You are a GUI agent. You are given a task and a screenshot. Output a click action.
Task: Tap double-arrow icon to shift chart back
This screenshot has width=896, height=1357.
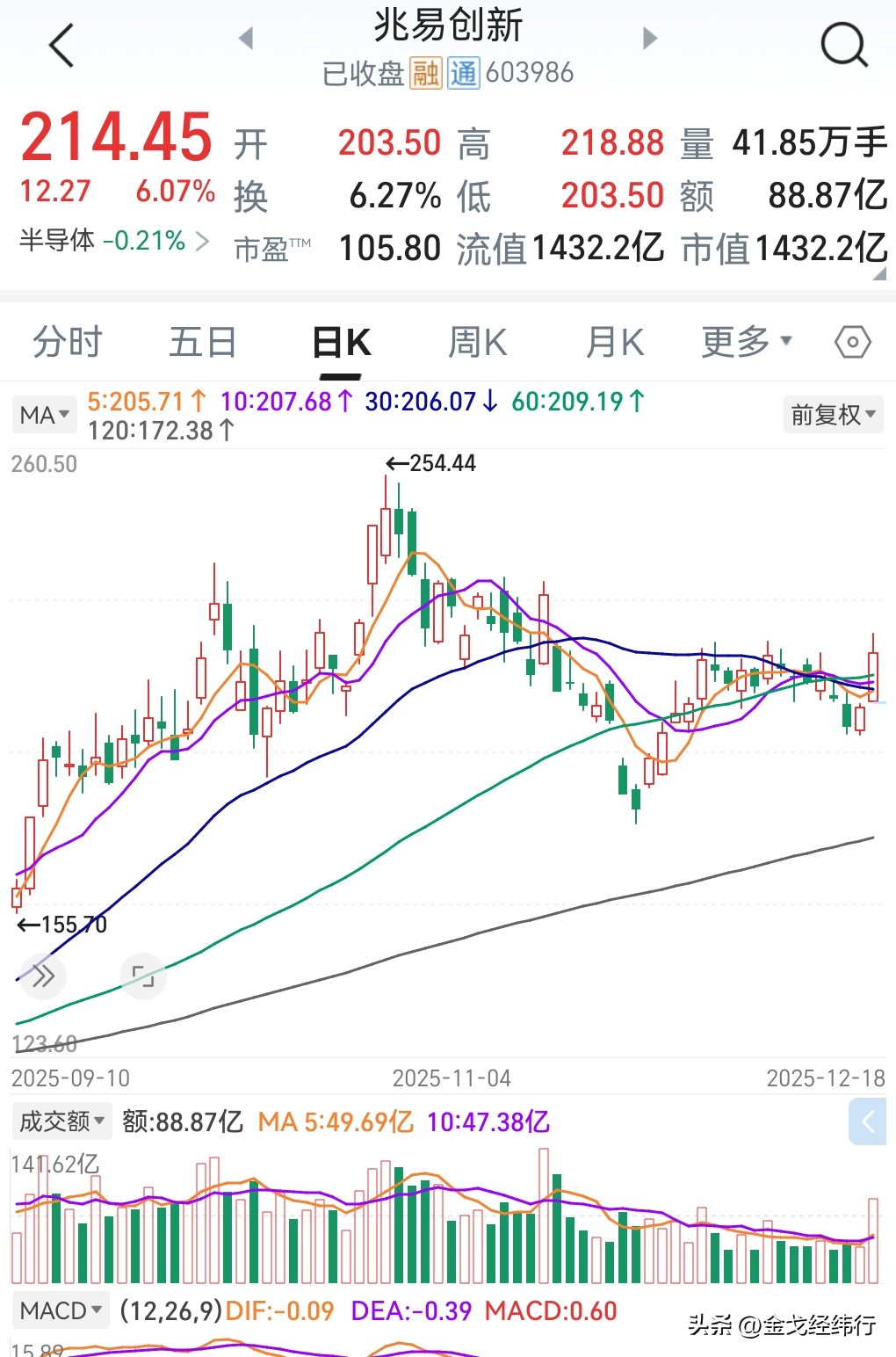(x=41, y=976)
